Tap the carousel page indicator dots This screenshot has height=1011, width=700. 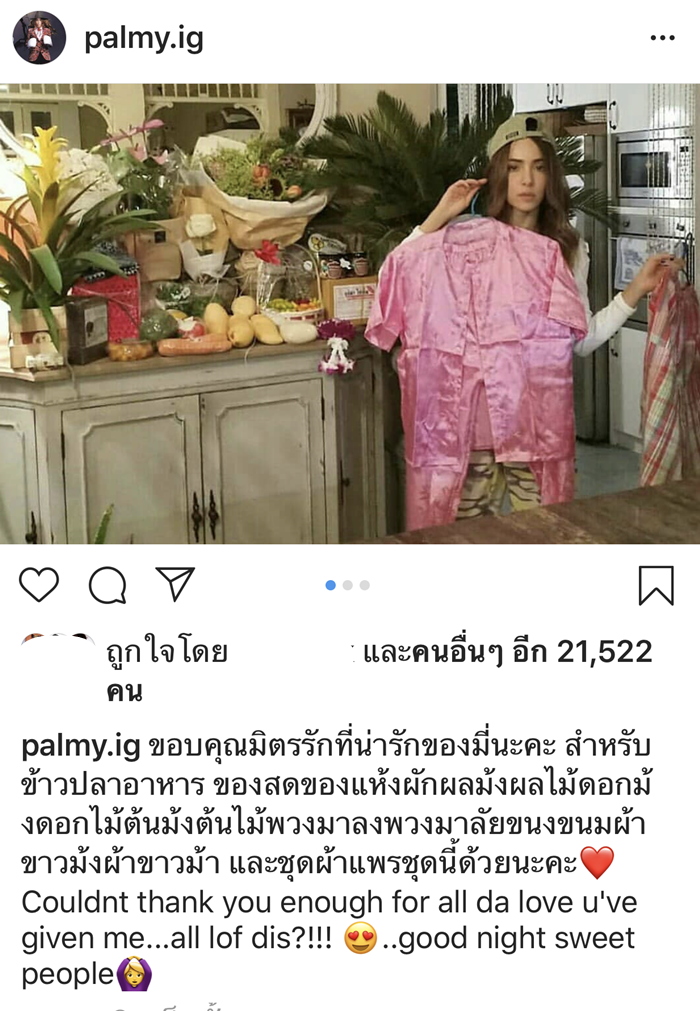click(347, 585)
